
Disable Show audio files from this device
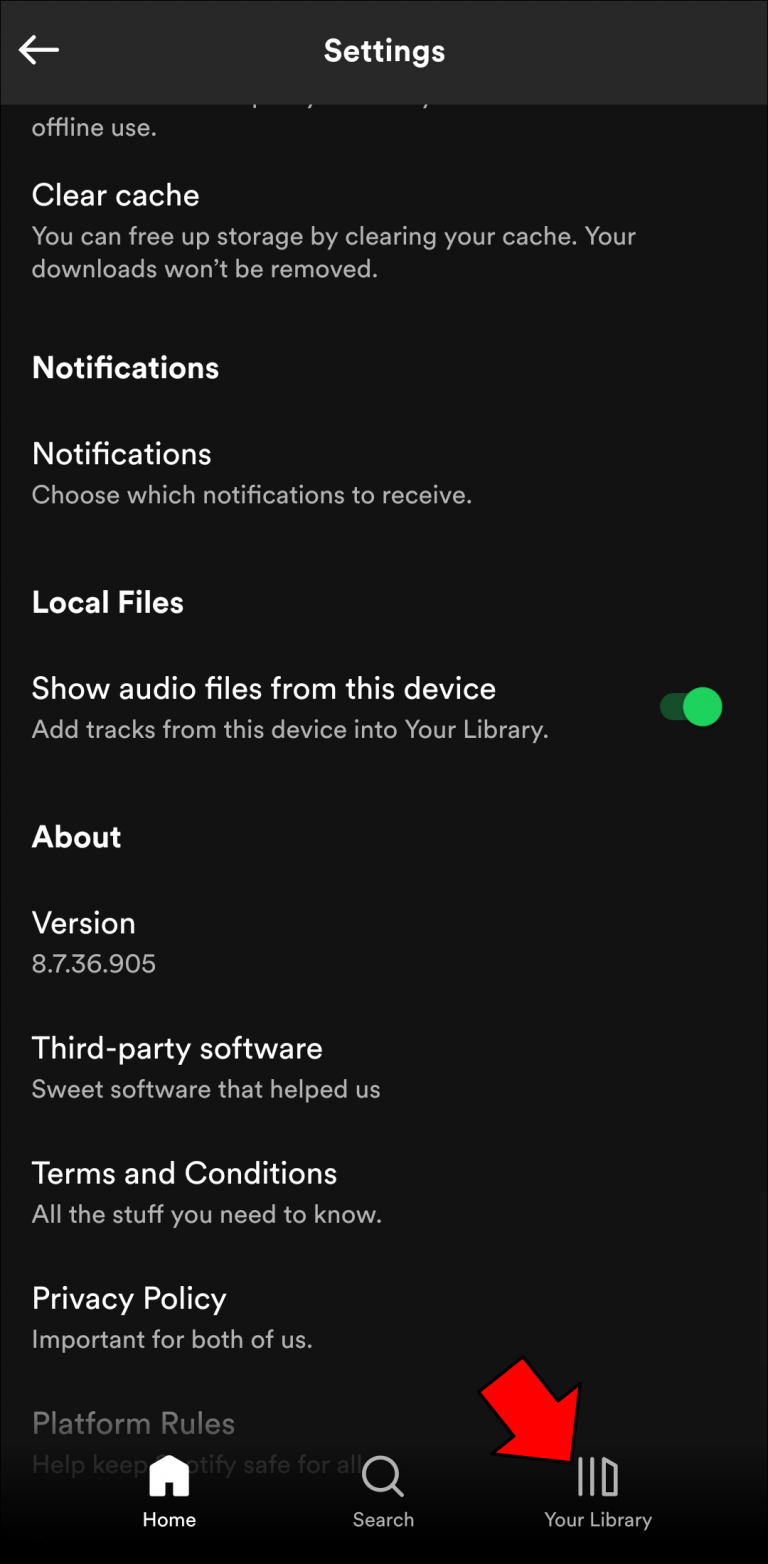tap(686, 706)
